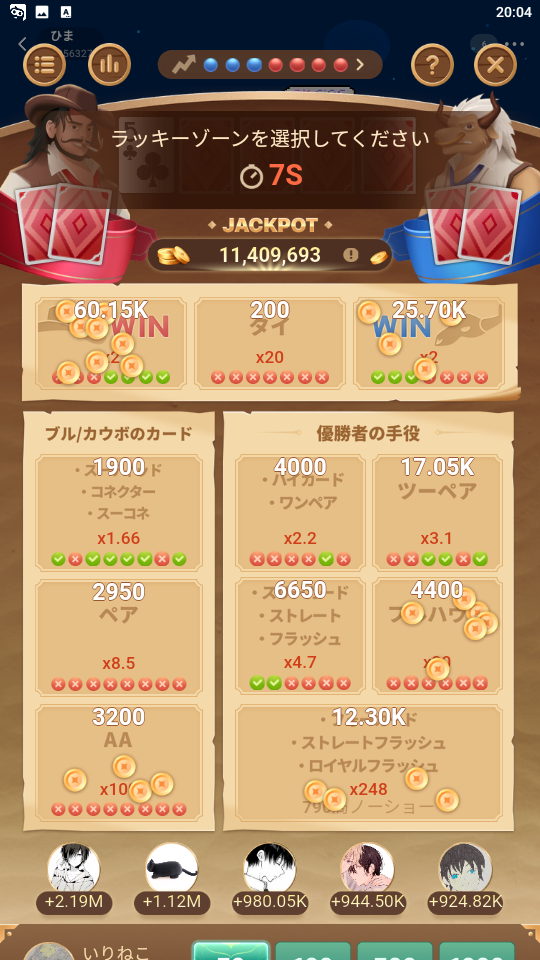
Task: Expand the win history trend bar
Action: pyautogui.click(x=270, y=65)
